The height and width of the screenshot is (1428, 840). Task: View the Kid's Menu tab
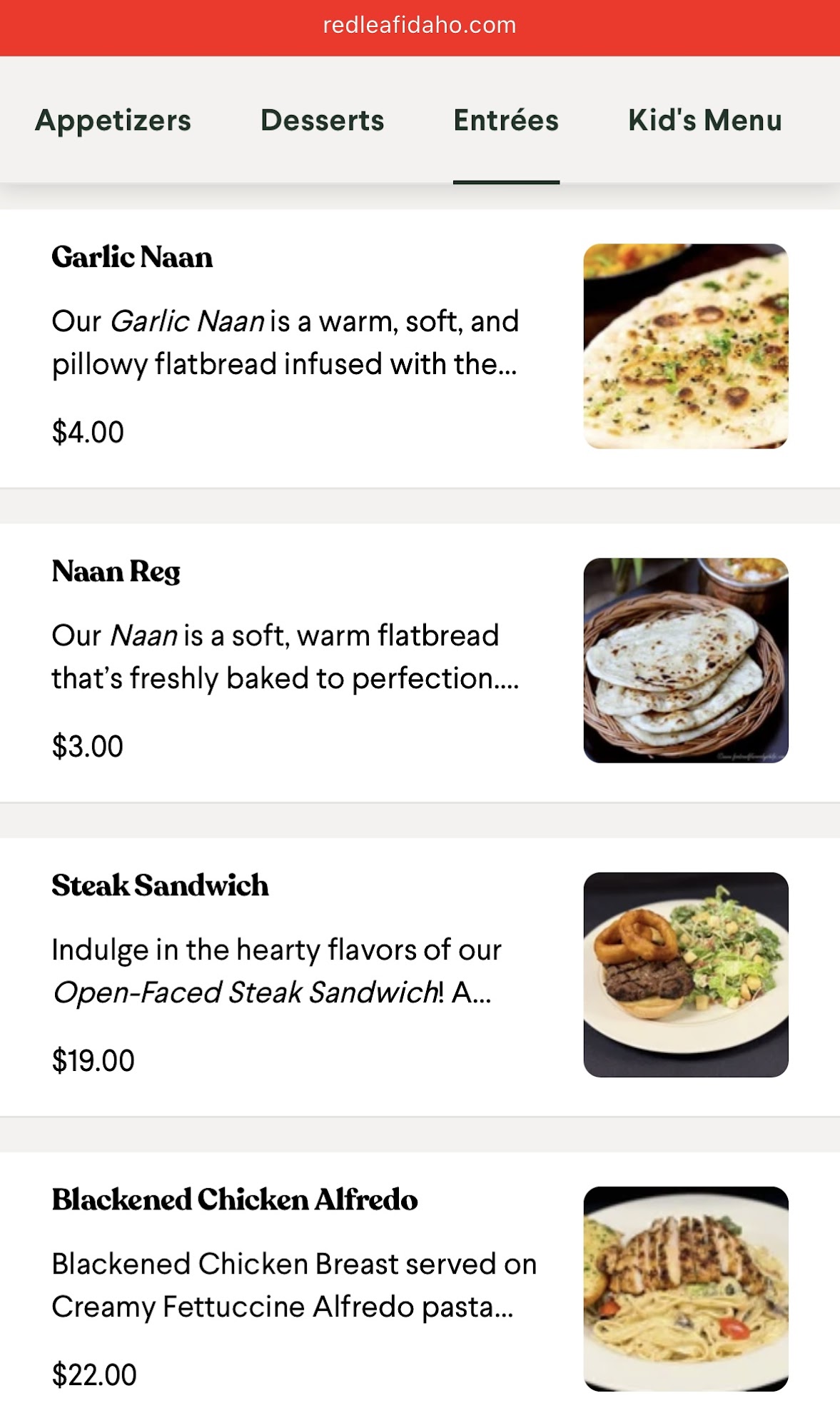(705, 121)
